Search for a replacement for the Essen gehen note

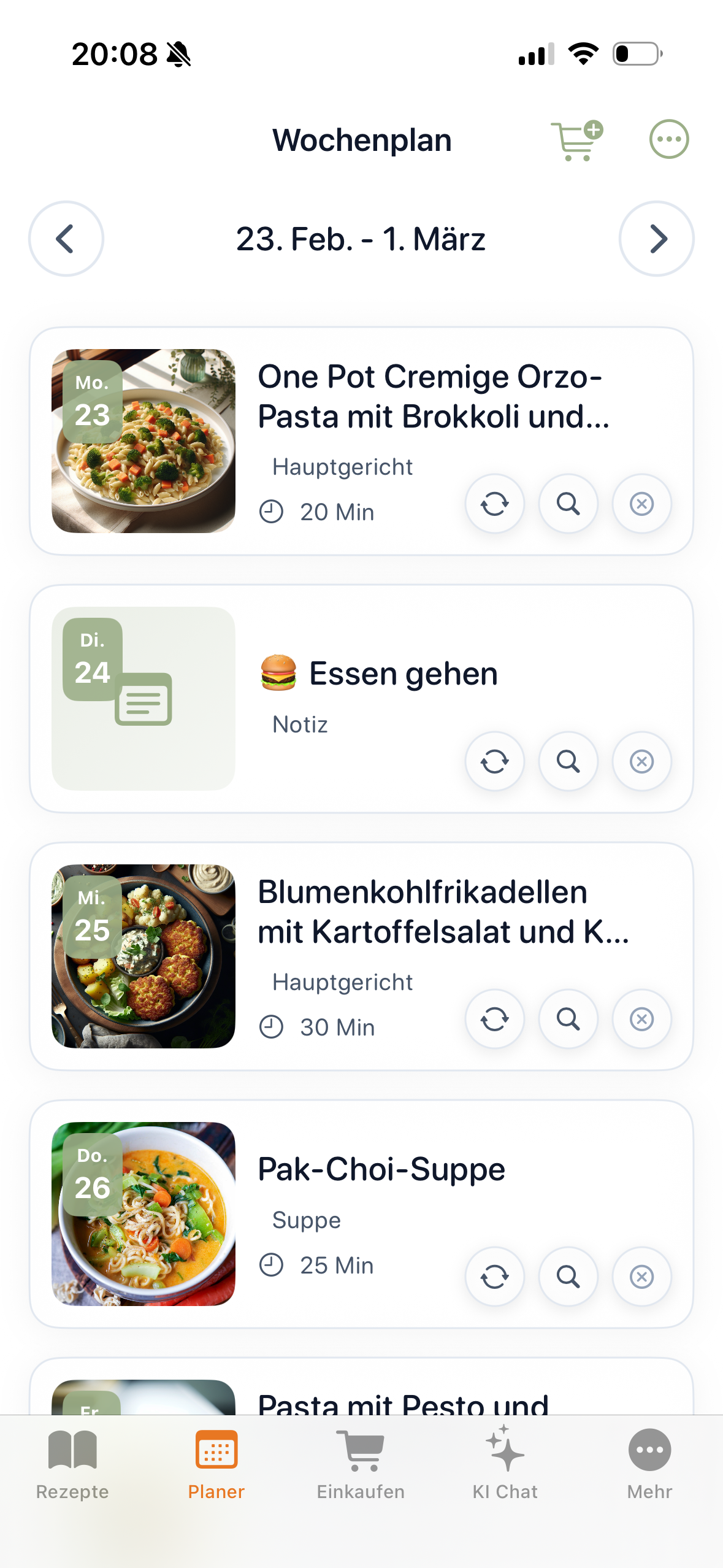568,761
